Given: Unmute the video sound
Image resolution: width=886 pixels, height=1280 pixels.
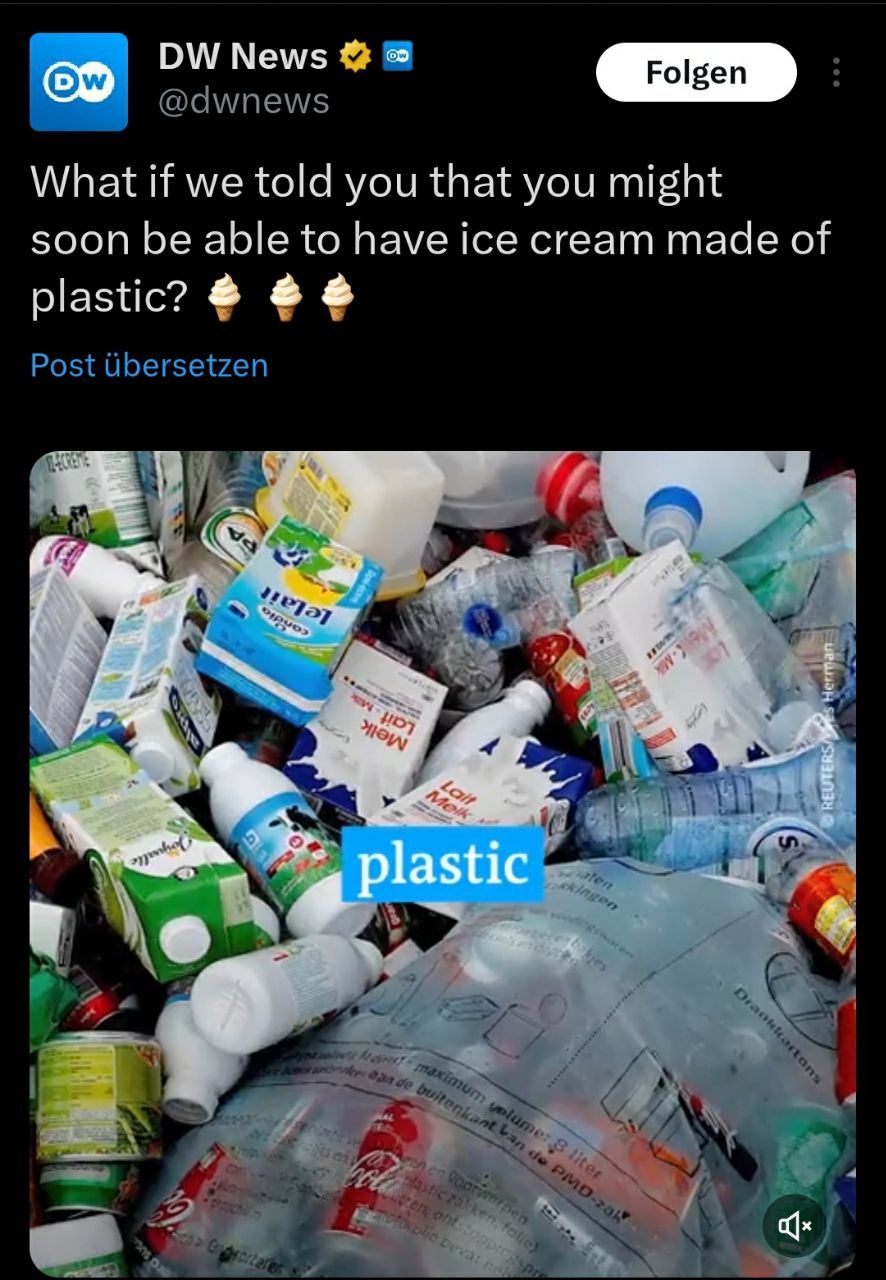Looking at the screenshot, I should (x=795, y=1226).
